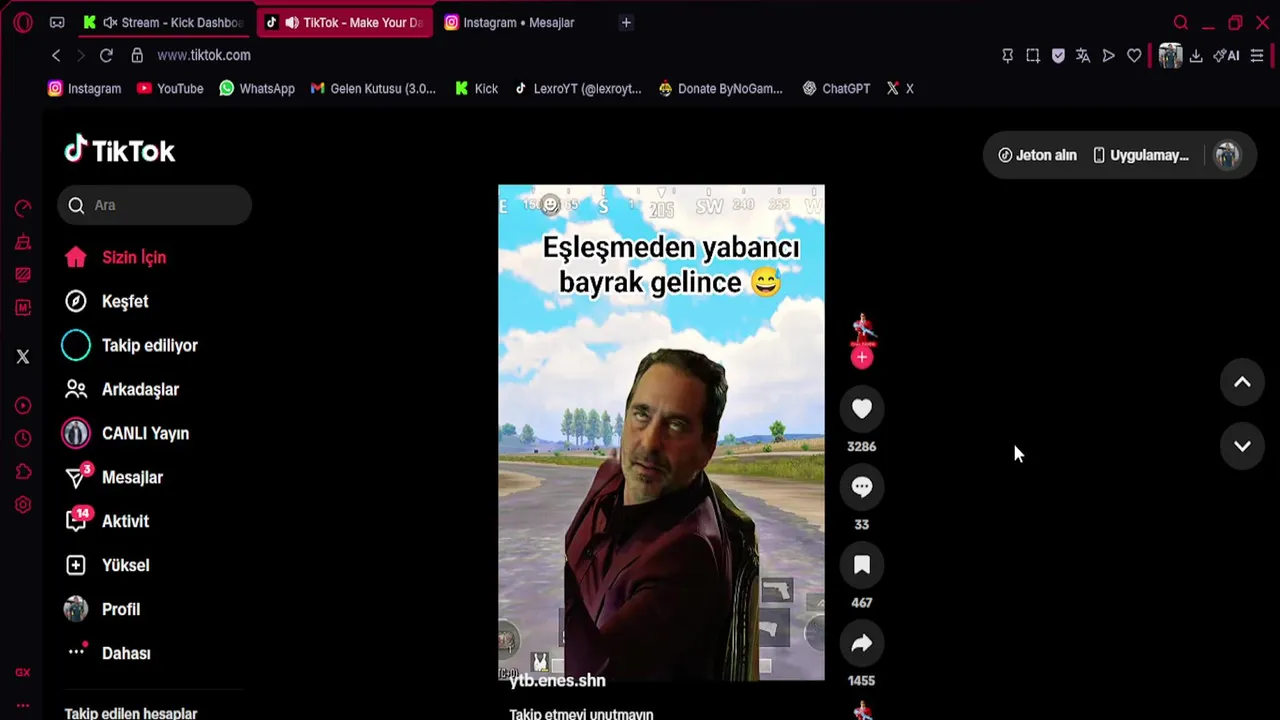Open ytb.enes.shn creator profile
1280x720 pixels.
558,680
